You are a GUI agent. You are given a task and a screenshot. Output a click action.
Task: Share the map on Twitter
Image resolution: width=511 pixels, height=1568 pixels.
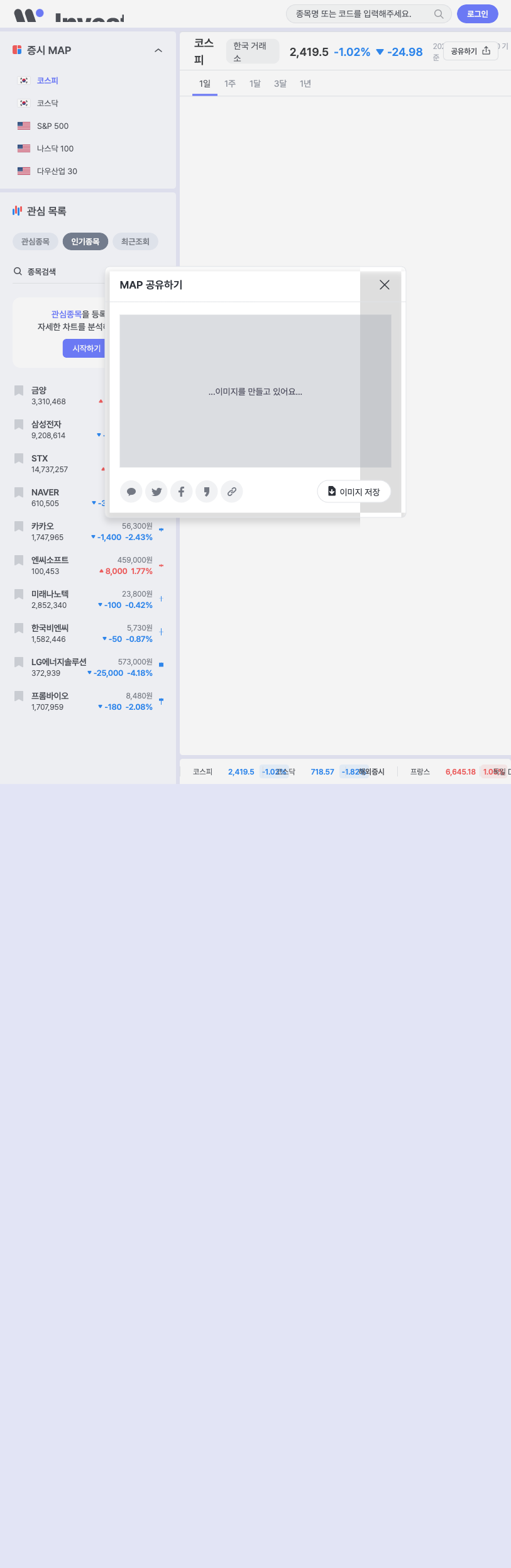click(x=157, y=492)
